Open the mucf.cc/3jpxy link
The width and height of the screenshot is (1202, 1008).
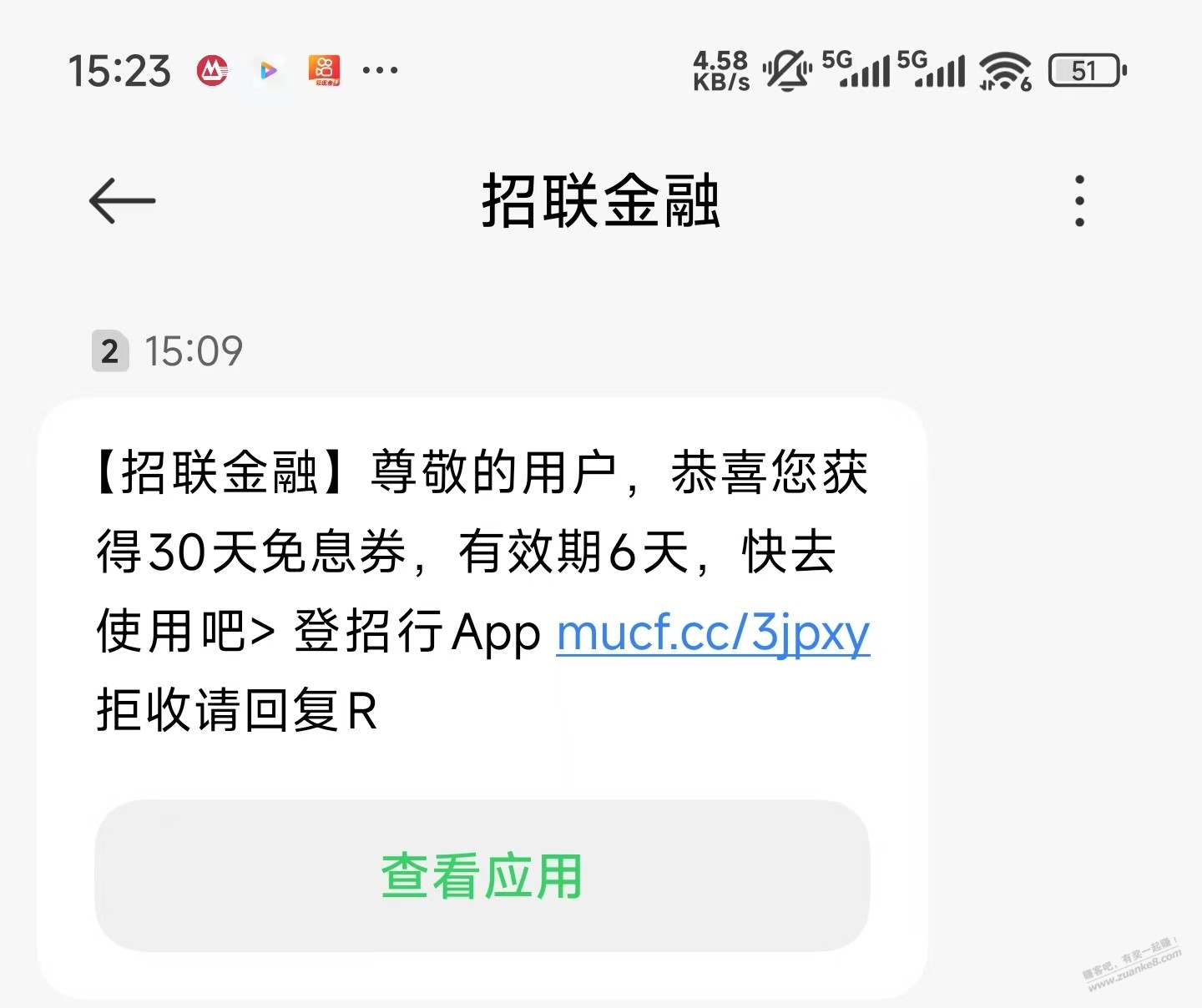tap(713, 633)
